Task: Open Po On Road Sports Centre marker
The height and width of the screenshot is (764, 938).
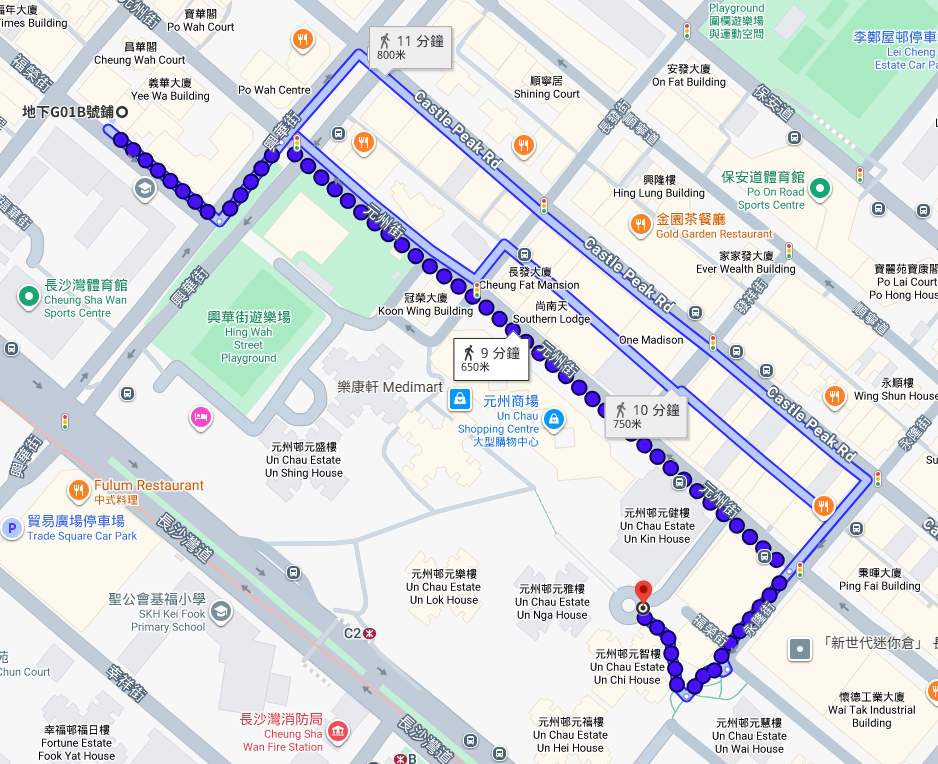Action: (x=819, y=187)
